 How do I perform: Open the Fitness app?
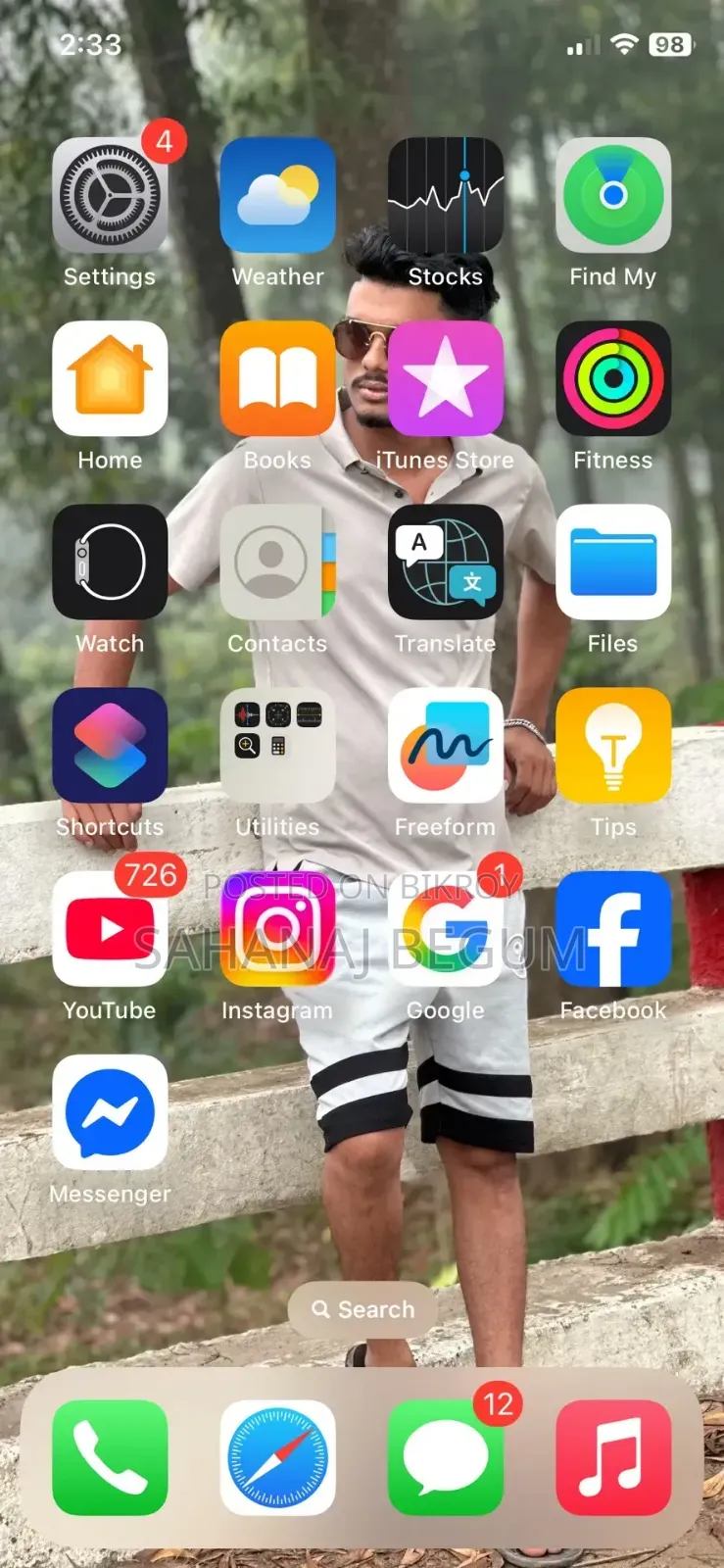[x=613, y=378]
